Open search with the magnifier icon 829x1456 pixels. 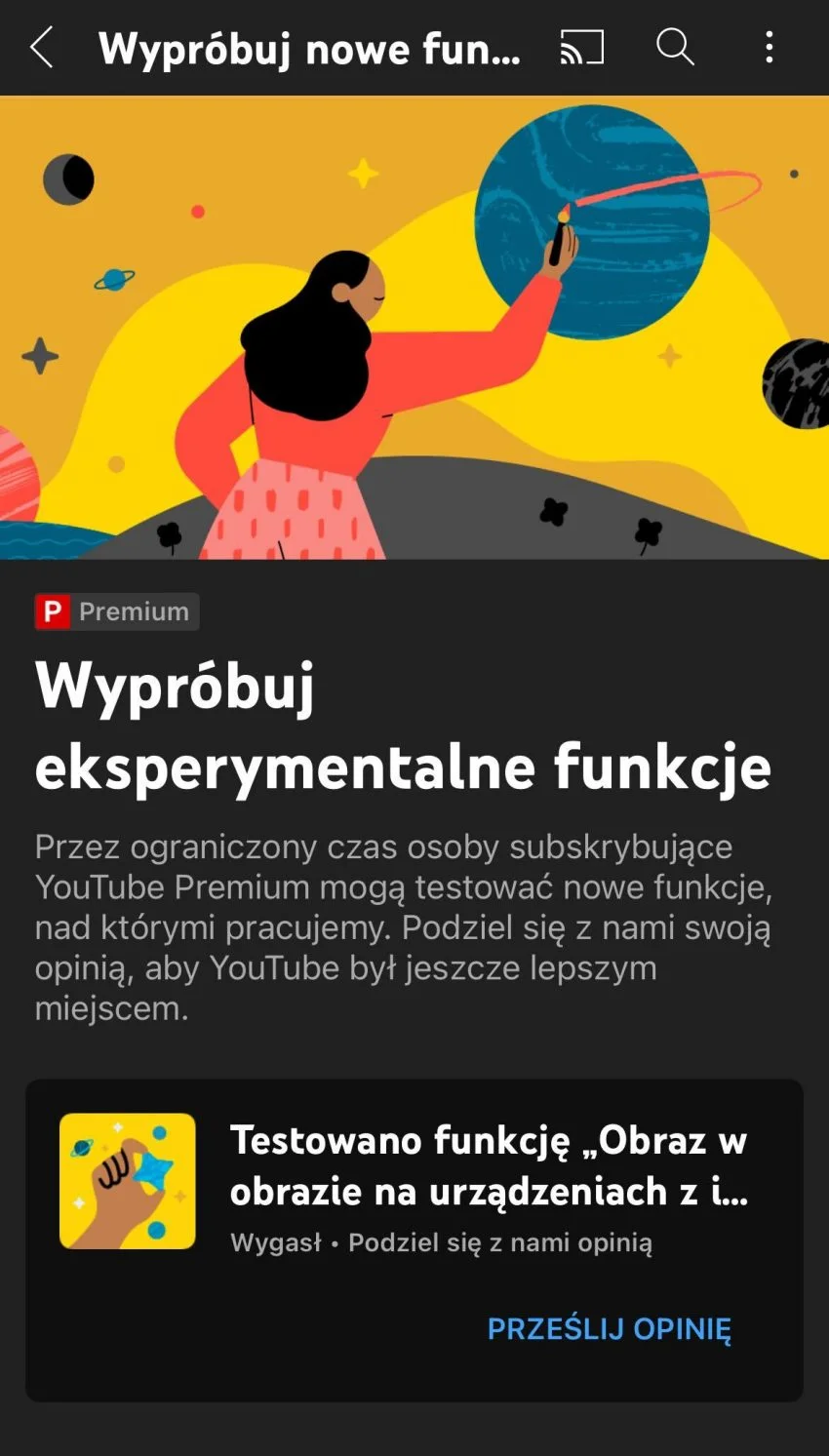click(x=675, y=47)
